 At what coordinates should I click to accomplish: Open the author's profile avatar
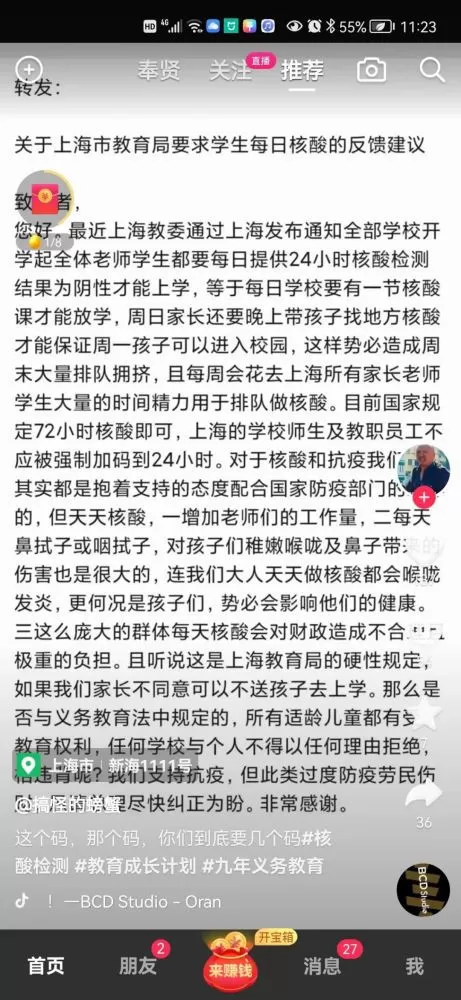point(424,469)
